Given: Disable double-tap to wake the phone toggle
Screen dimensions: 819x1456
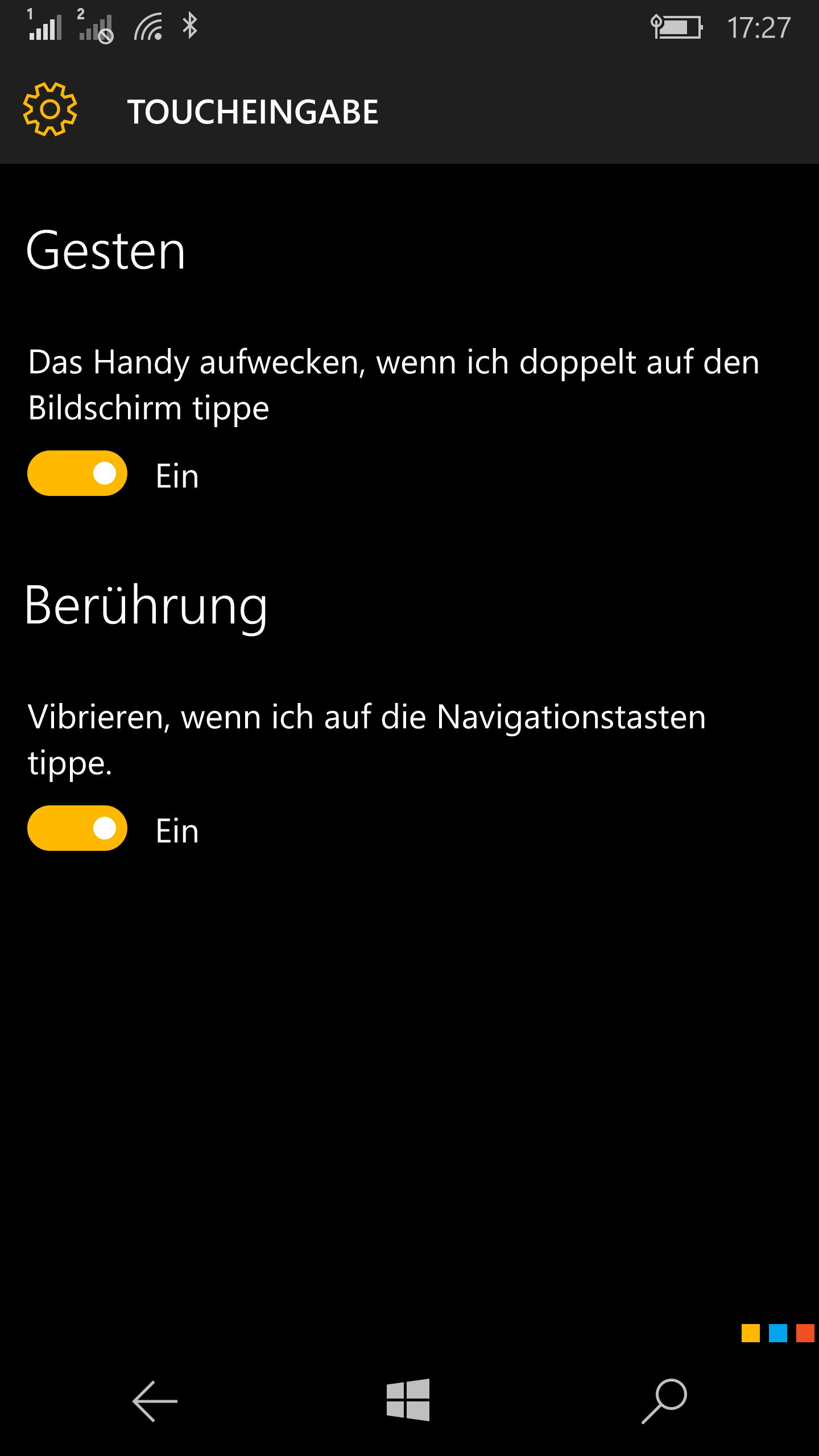Looking at the screenshot, I should point(77,473).
